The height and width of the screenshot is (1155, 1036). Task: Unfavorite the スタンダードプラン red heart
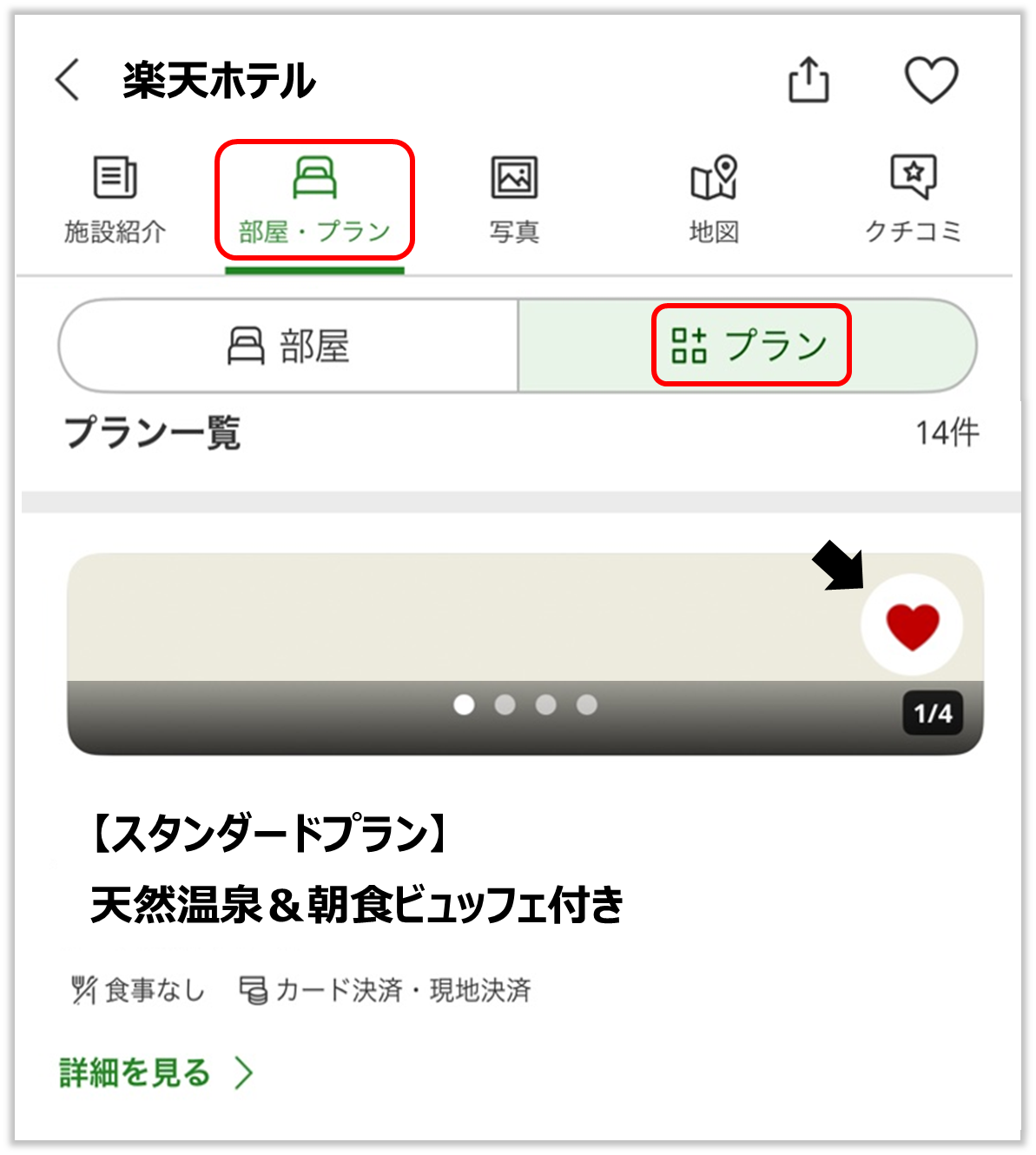point(912,625)
